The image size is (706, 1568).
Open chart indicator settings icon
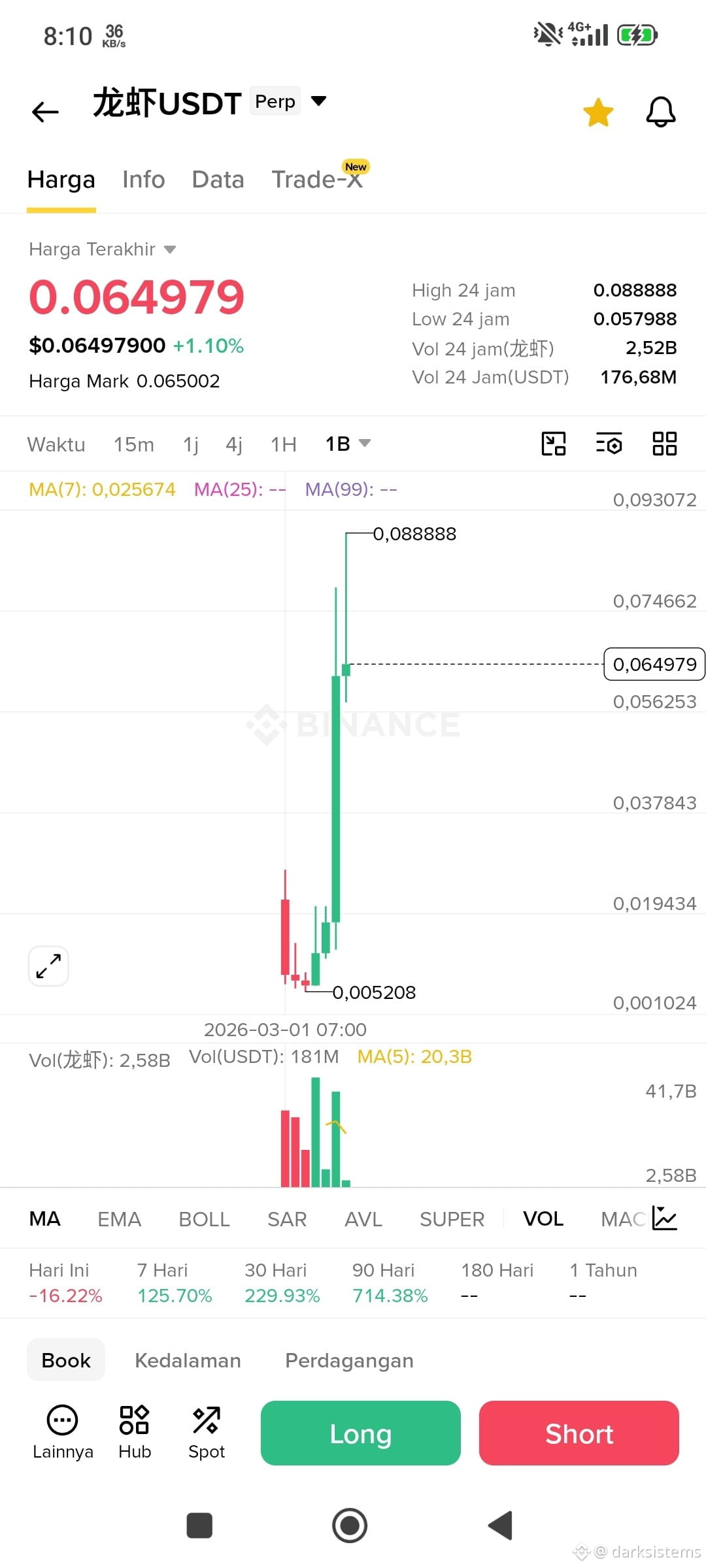[609, 444]
